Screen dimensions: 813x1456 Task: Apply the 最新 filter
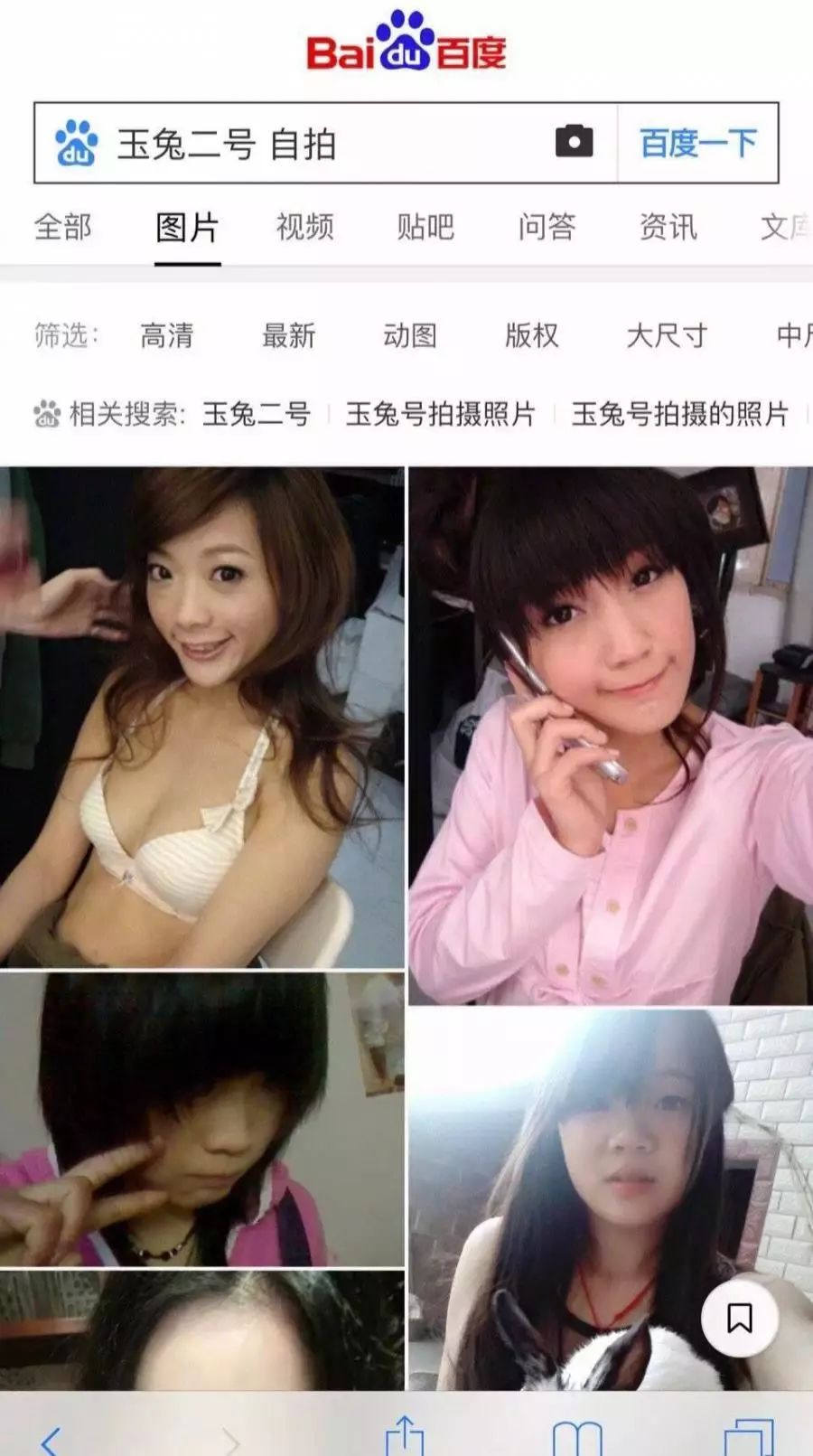289,335
